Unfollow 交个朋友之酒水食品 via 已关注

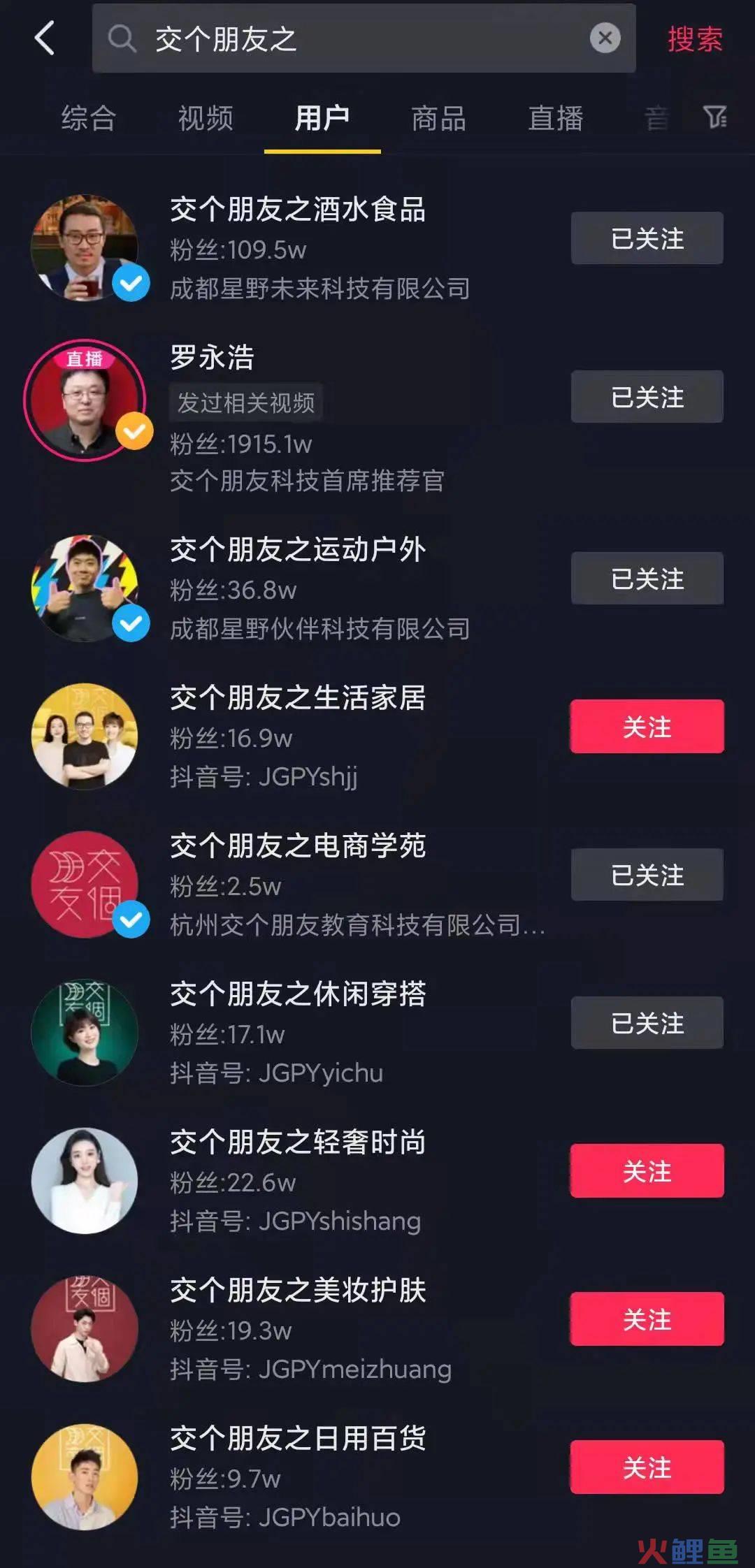point(647,238)
